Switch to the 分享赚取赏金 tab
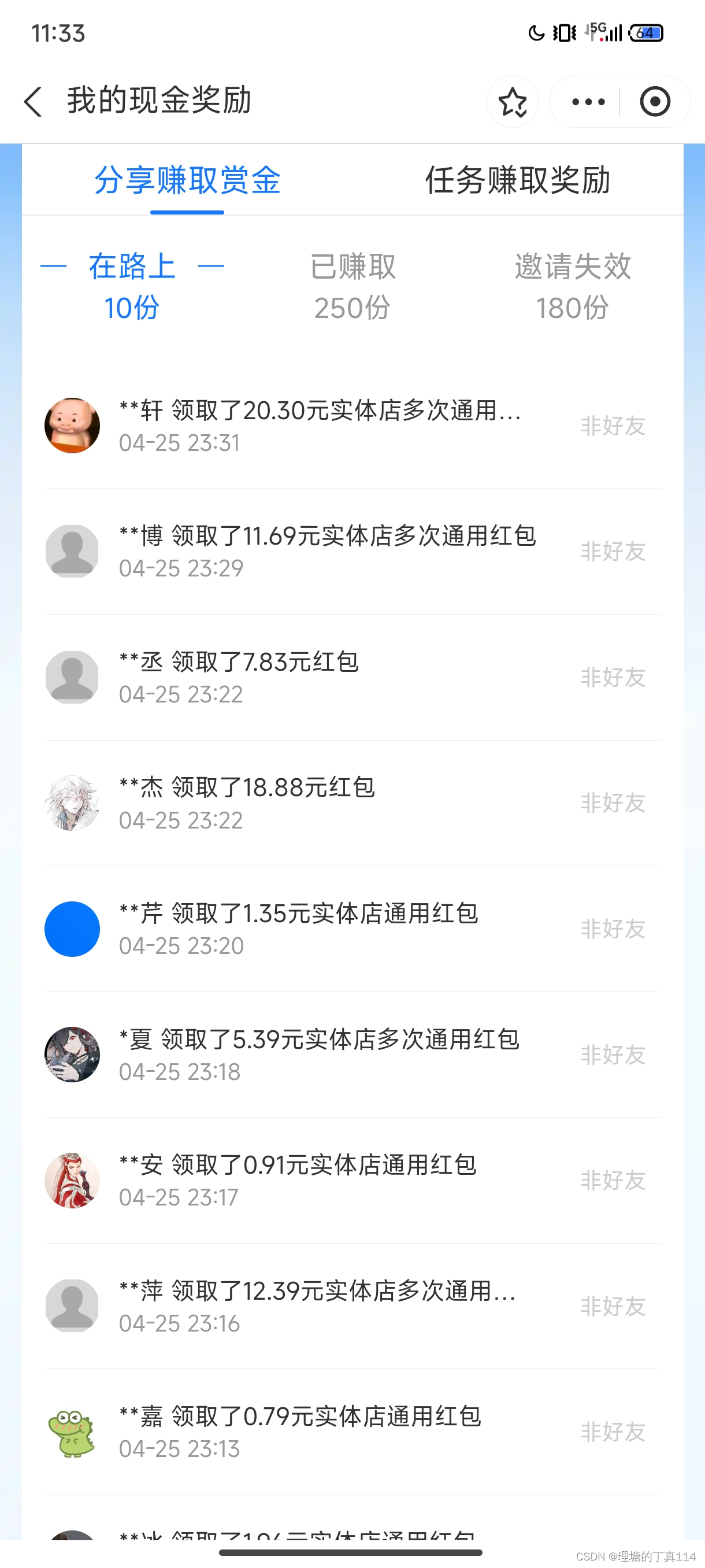This screenshot has height=1568, width=705. tap(187, 180)
